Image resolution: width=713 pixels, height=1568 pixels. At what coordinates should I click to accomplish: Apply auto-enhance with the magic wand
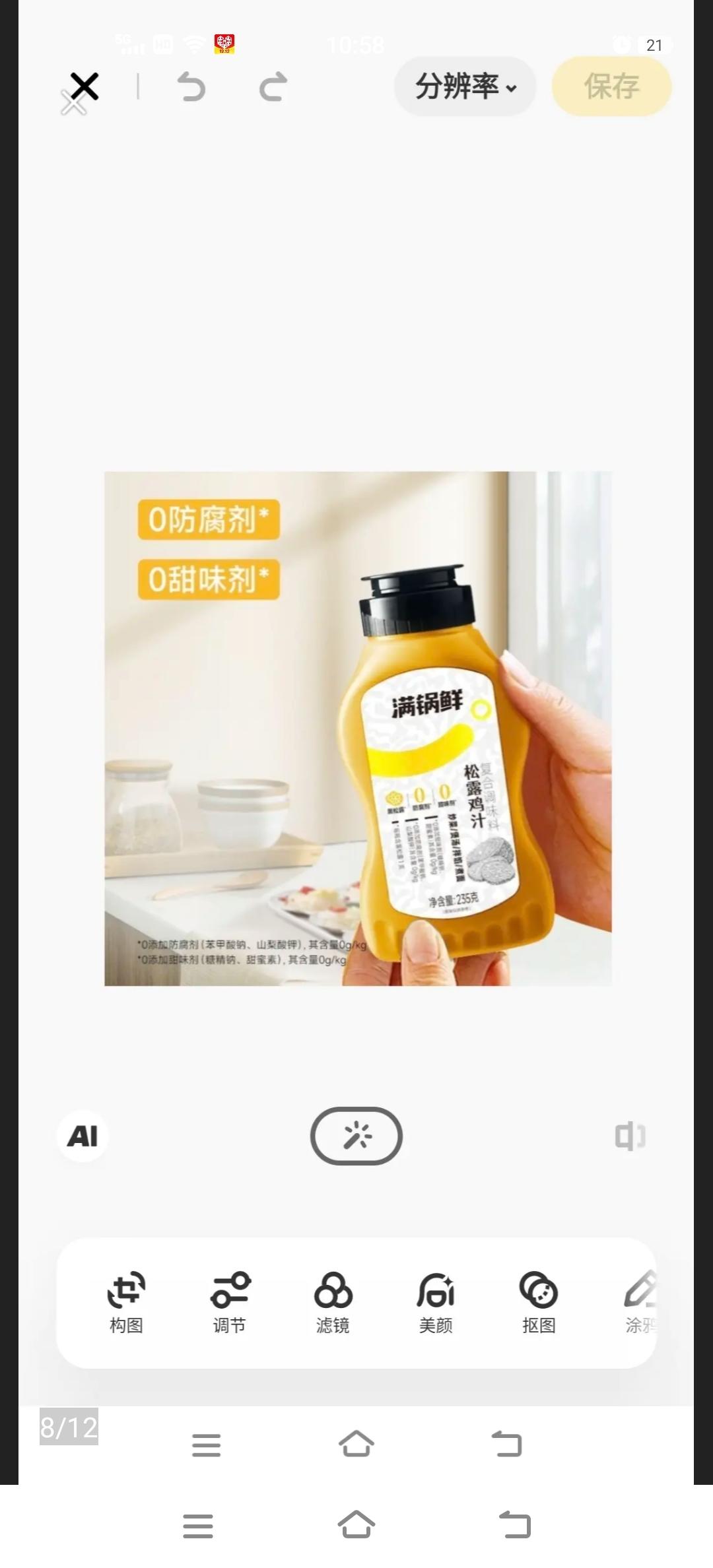coord(356,1136)
